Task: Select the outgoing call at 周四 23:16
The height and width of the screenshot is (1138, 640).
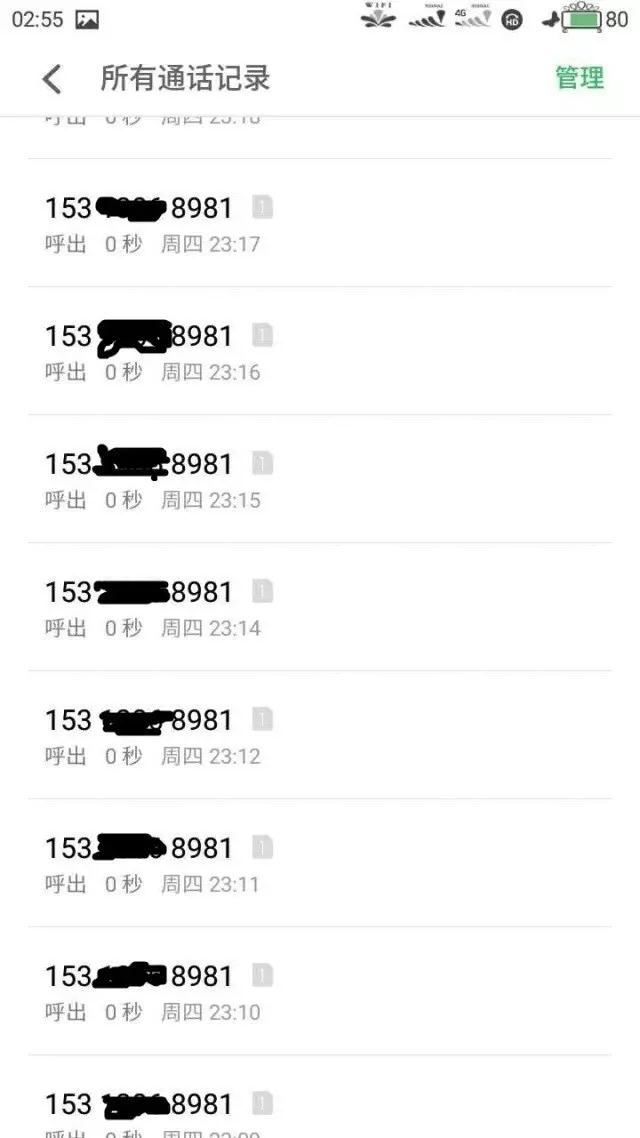Action: click(x=320, y=351)
